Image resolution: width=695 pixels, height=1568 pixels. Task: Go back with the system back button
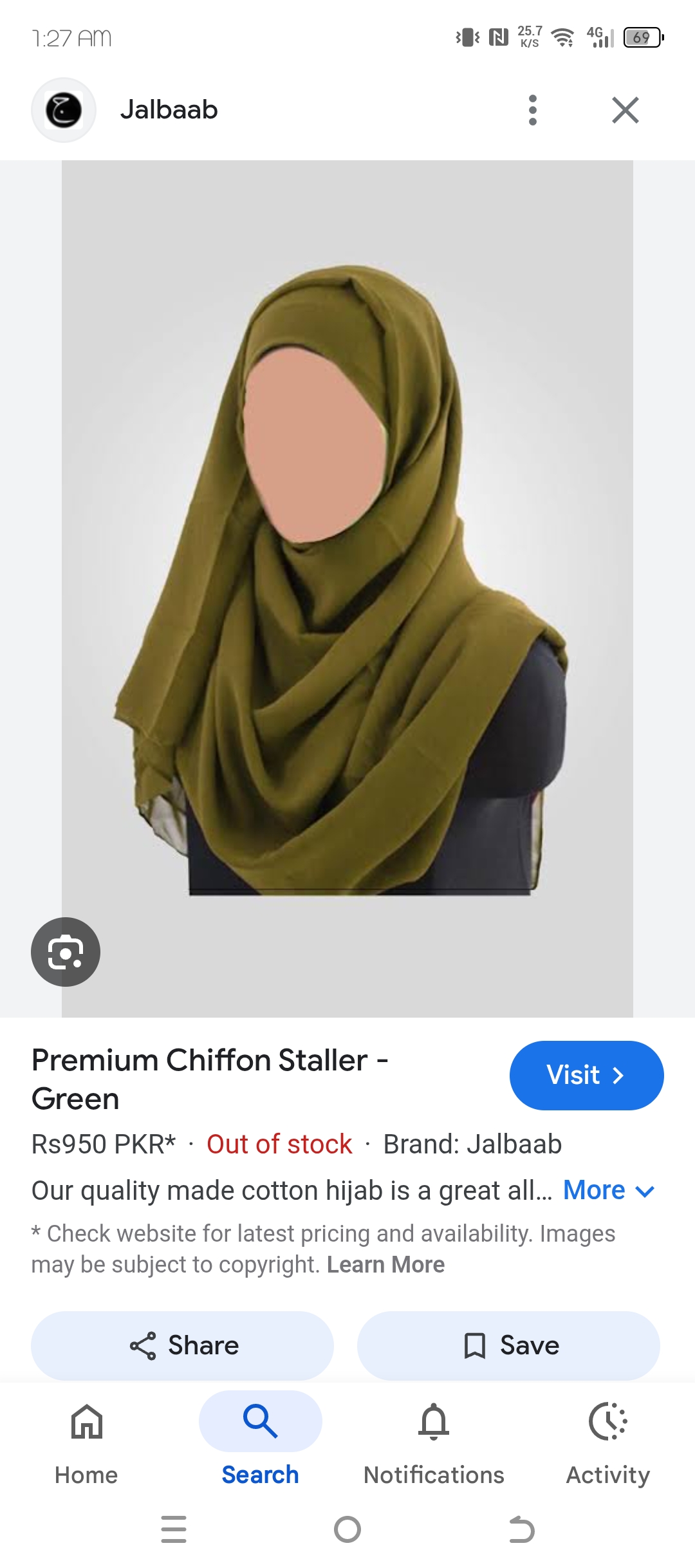pos(521,1529)
